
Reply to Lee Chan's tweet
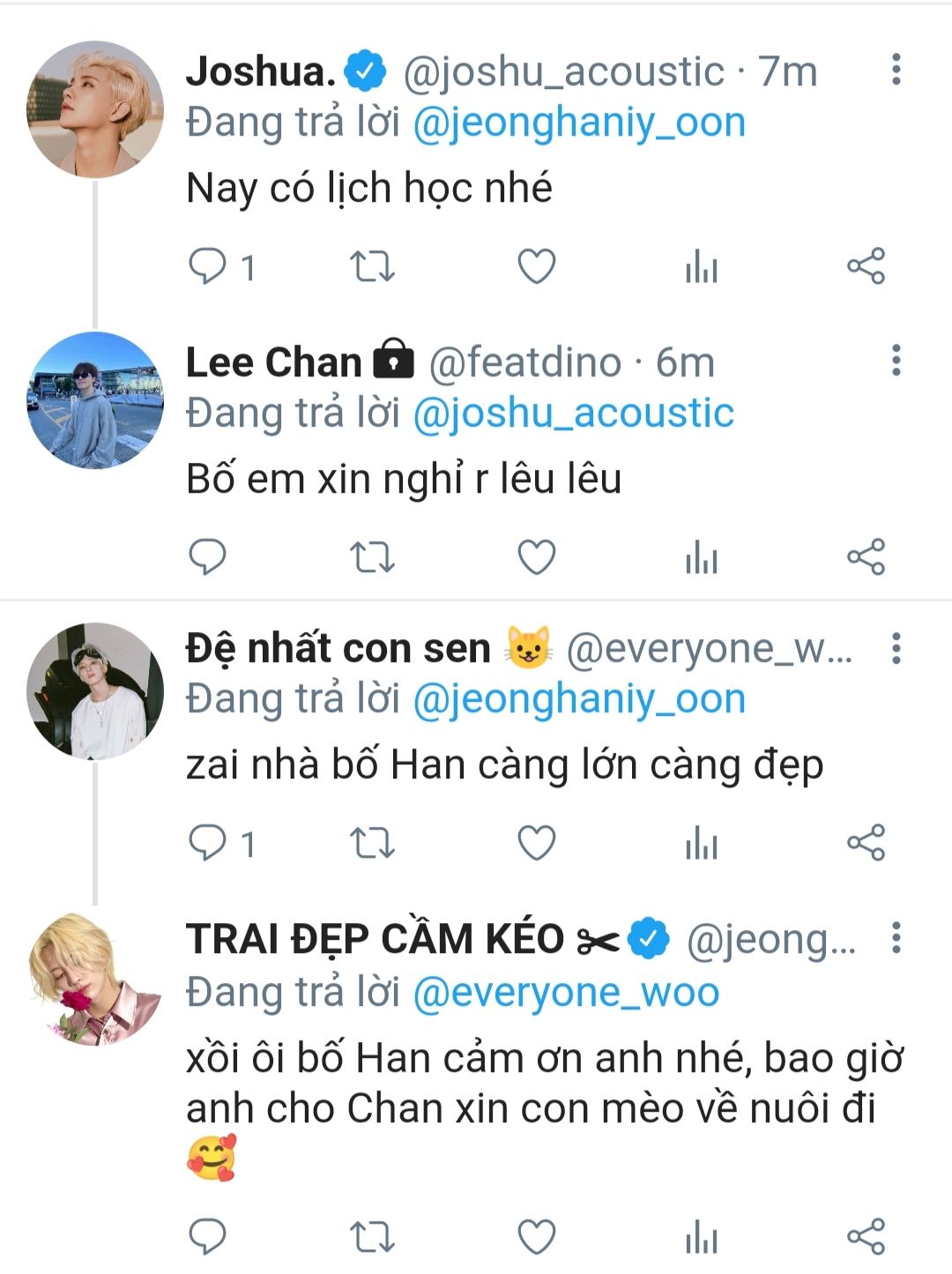point(209,557)
